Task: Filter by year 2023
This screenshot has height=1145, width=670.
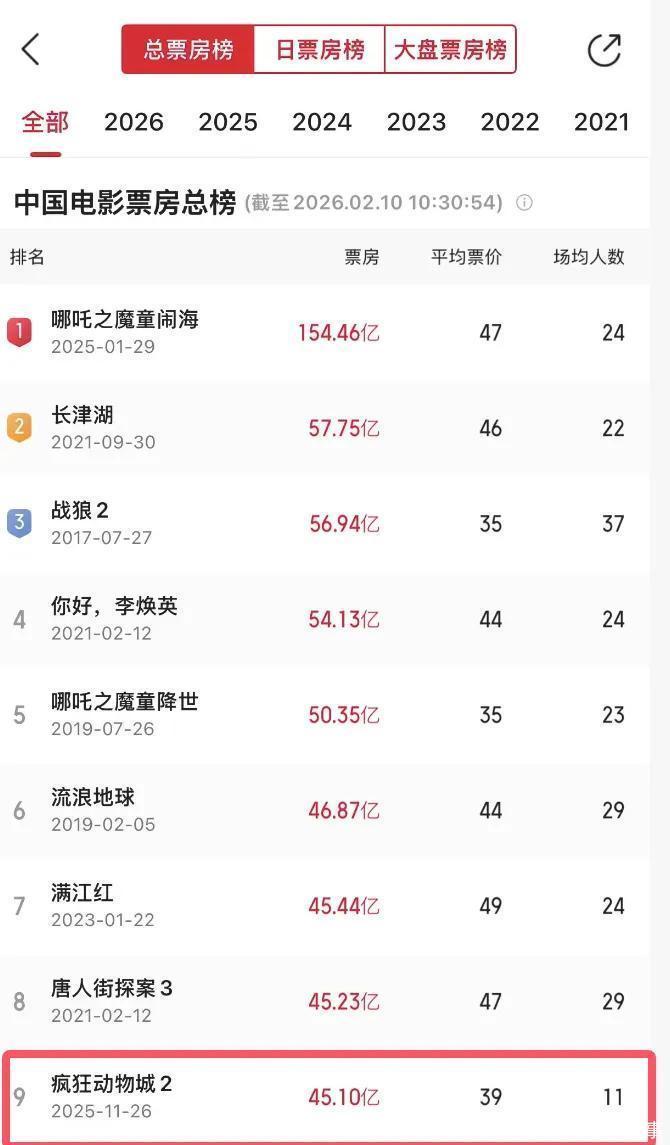Action: (416, 122)
